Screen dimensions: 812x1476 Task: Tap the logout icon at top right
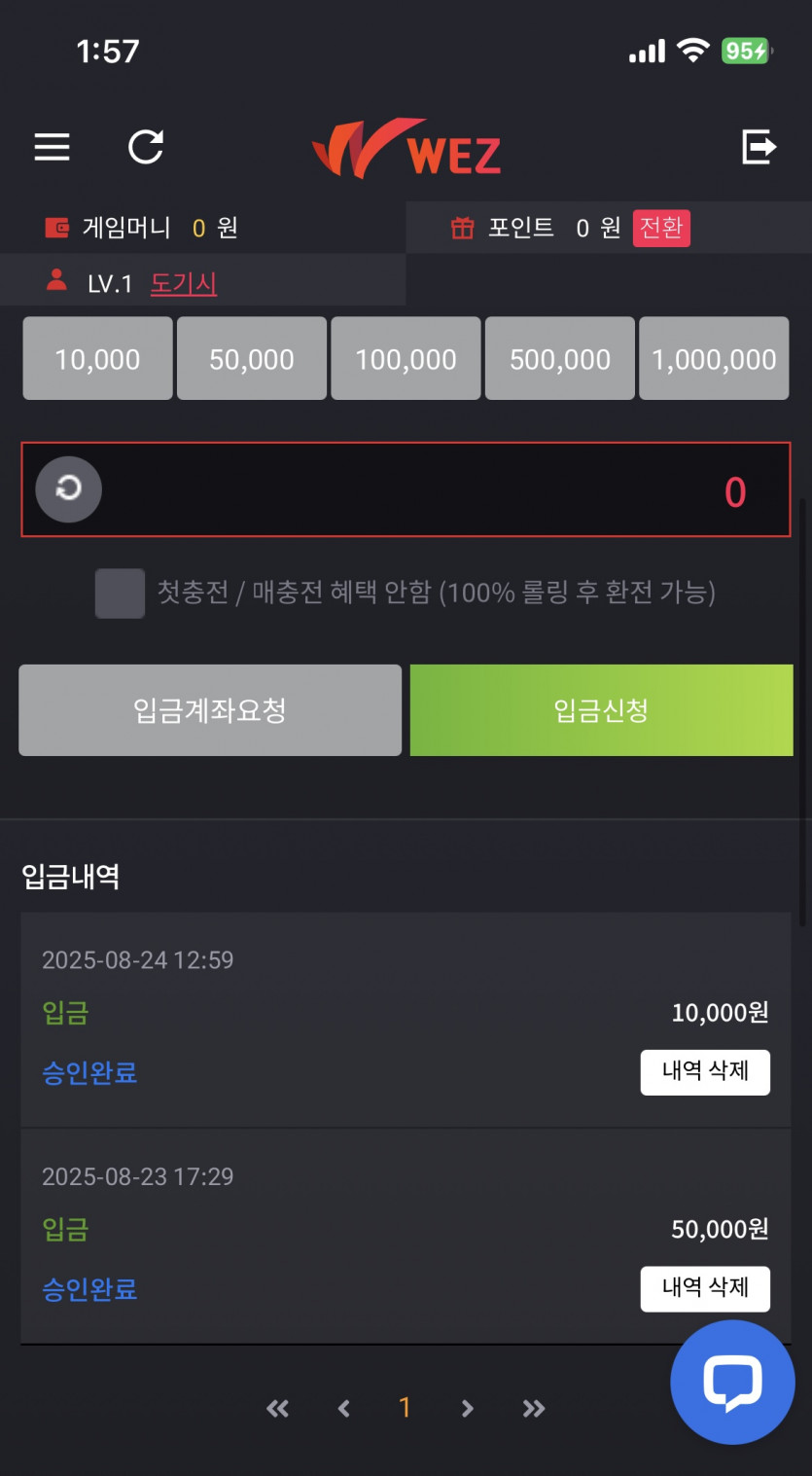click(759, 147)
